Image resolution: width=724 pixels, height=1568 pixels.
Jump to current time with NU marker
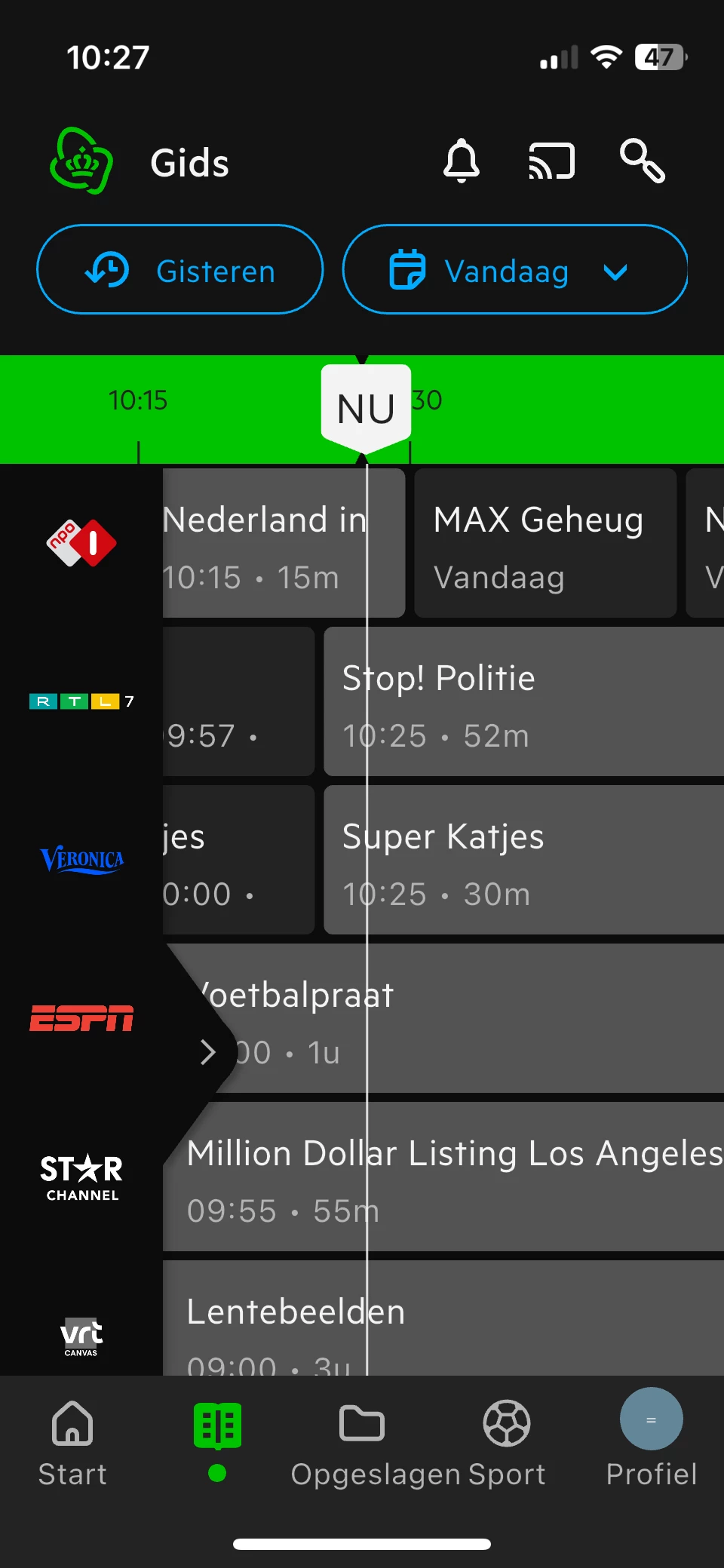click(x=366, y=408)
